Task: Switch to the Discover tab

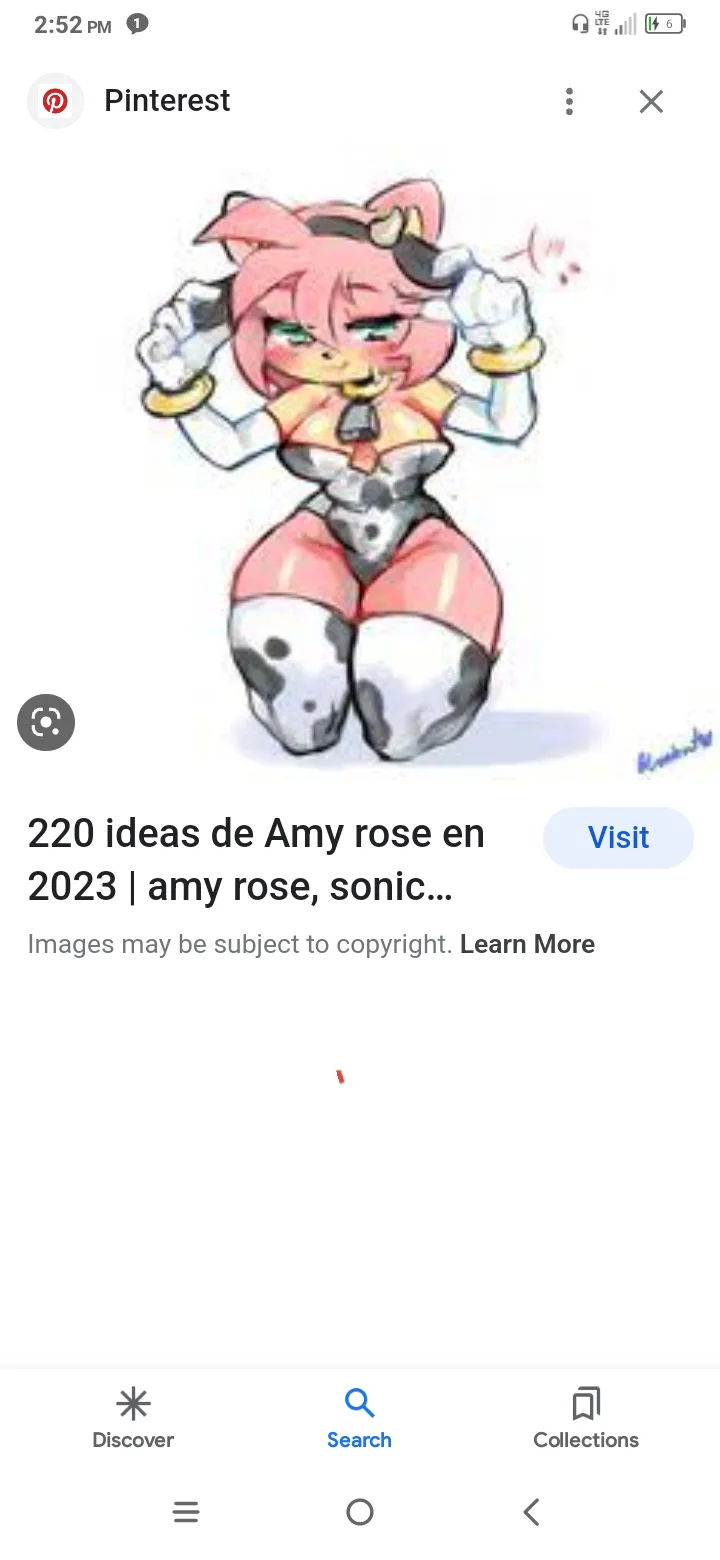Action: point(133,1418)
